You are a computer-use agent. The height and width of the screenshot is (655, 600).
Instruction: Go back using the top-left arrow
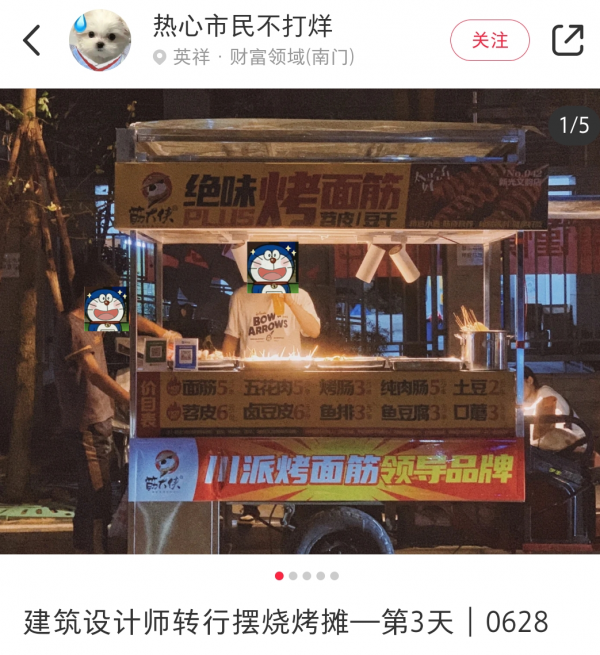click(32, 41)
